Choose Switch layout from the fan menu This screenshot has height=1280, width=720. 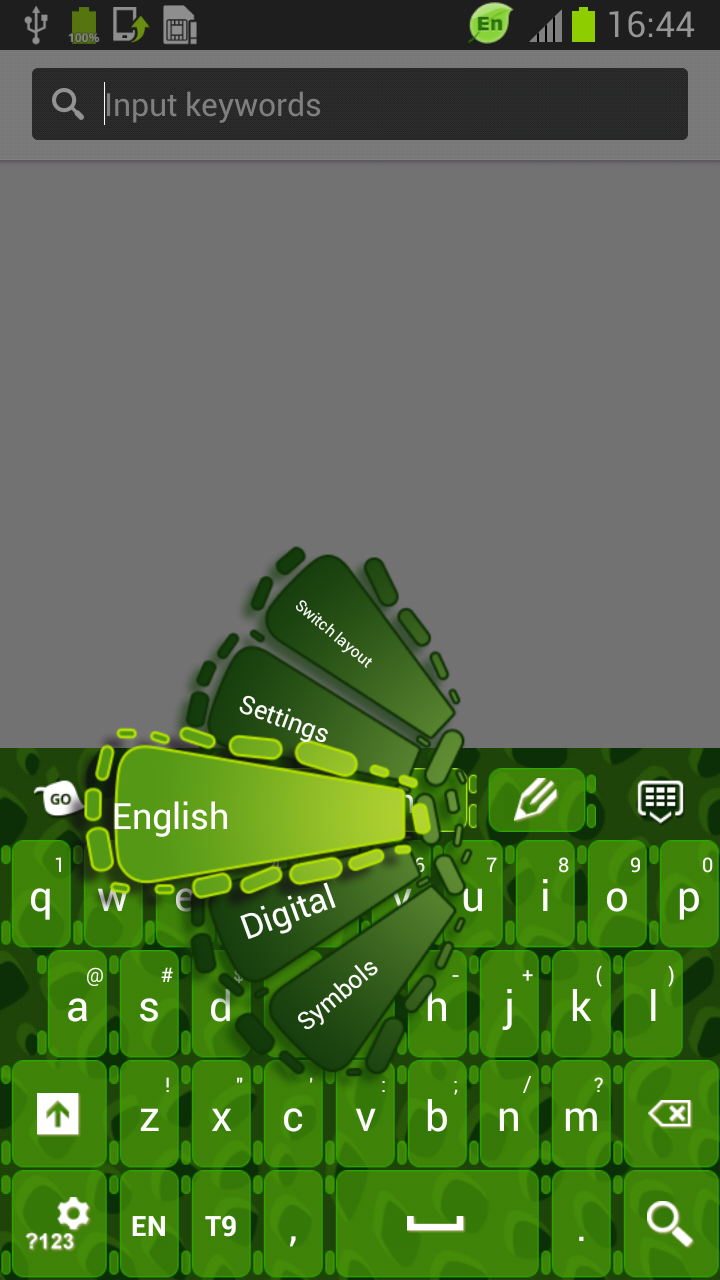pos(333,630)
